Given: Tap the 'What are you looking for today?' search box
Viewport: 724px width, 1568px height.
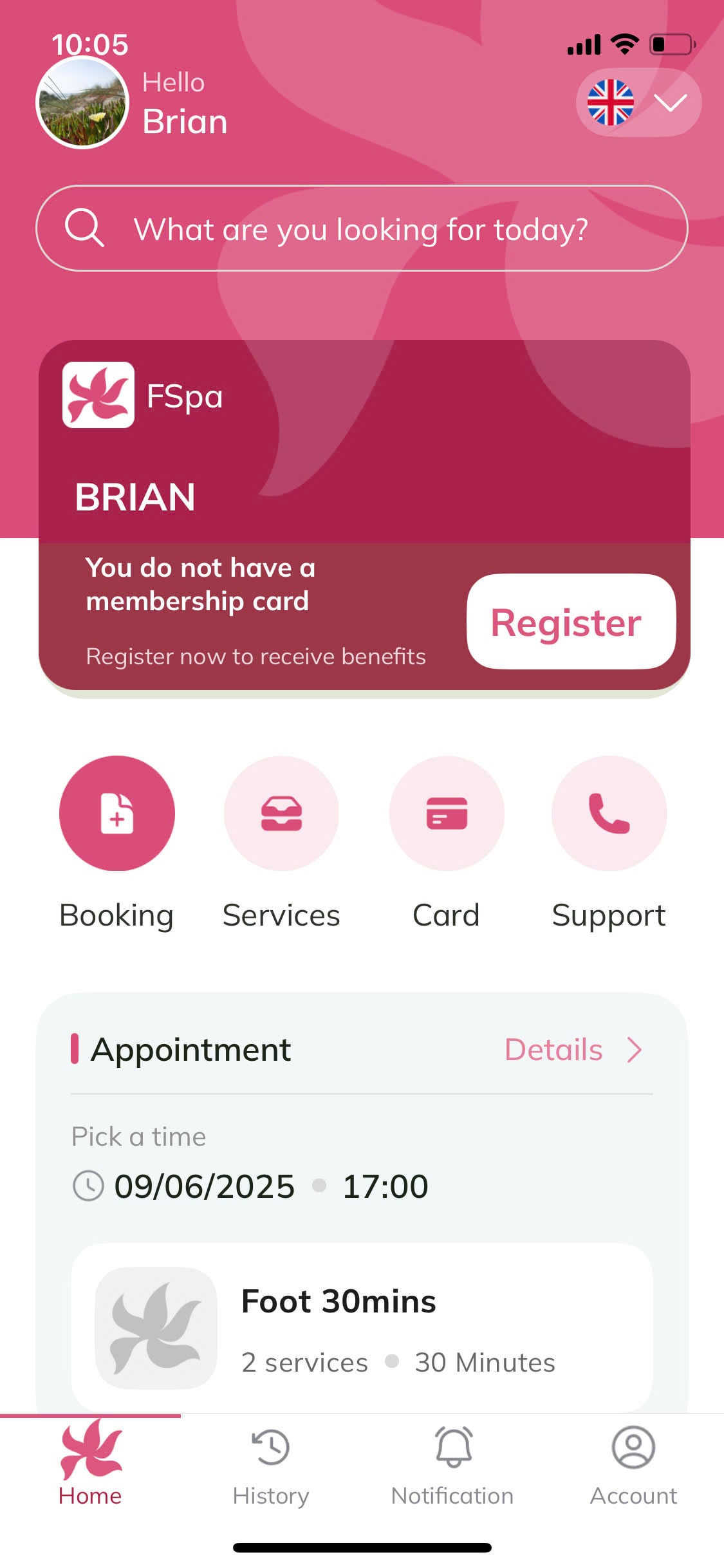Looking at the screenshot, I should click(362, 229).
